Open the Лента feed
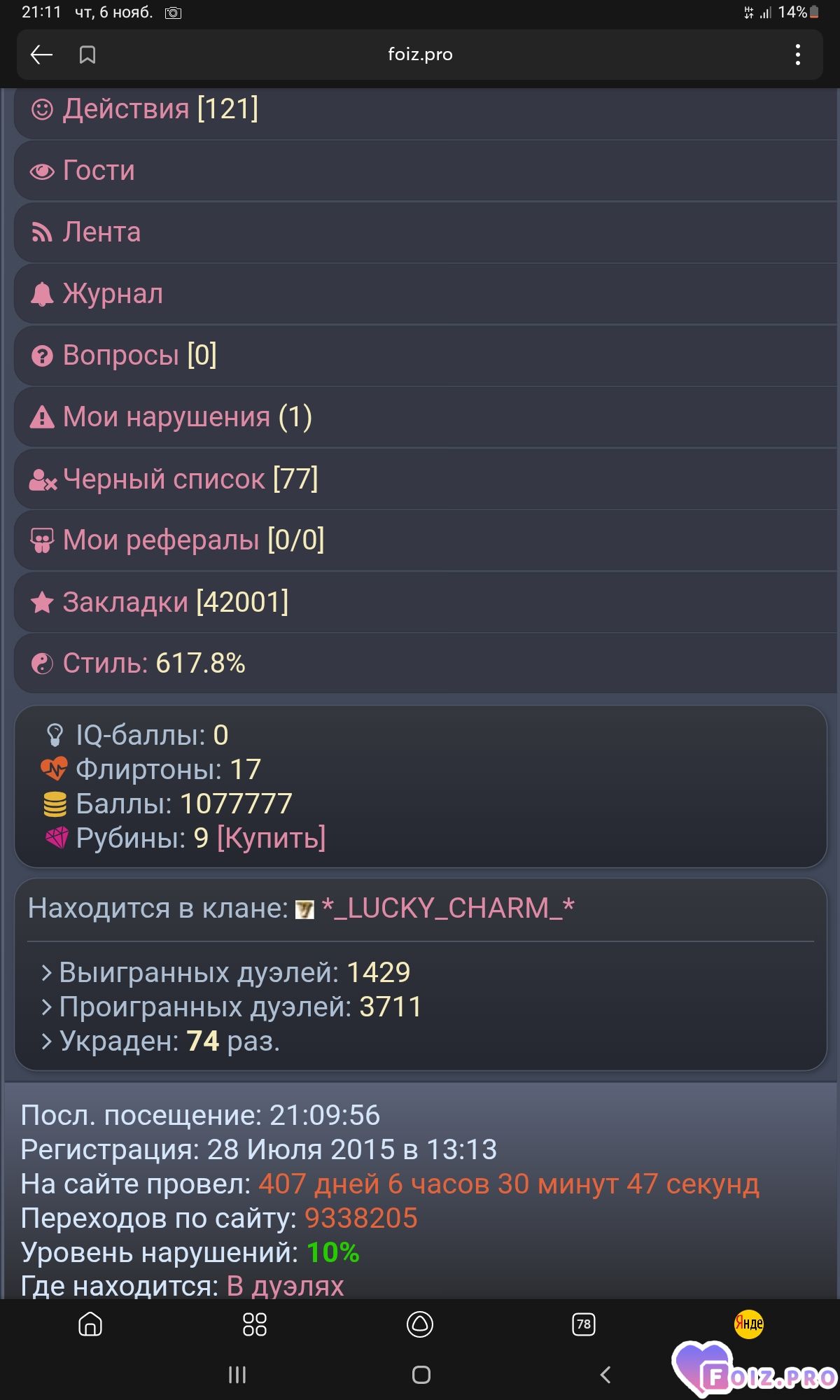 [x=101, y=232]
